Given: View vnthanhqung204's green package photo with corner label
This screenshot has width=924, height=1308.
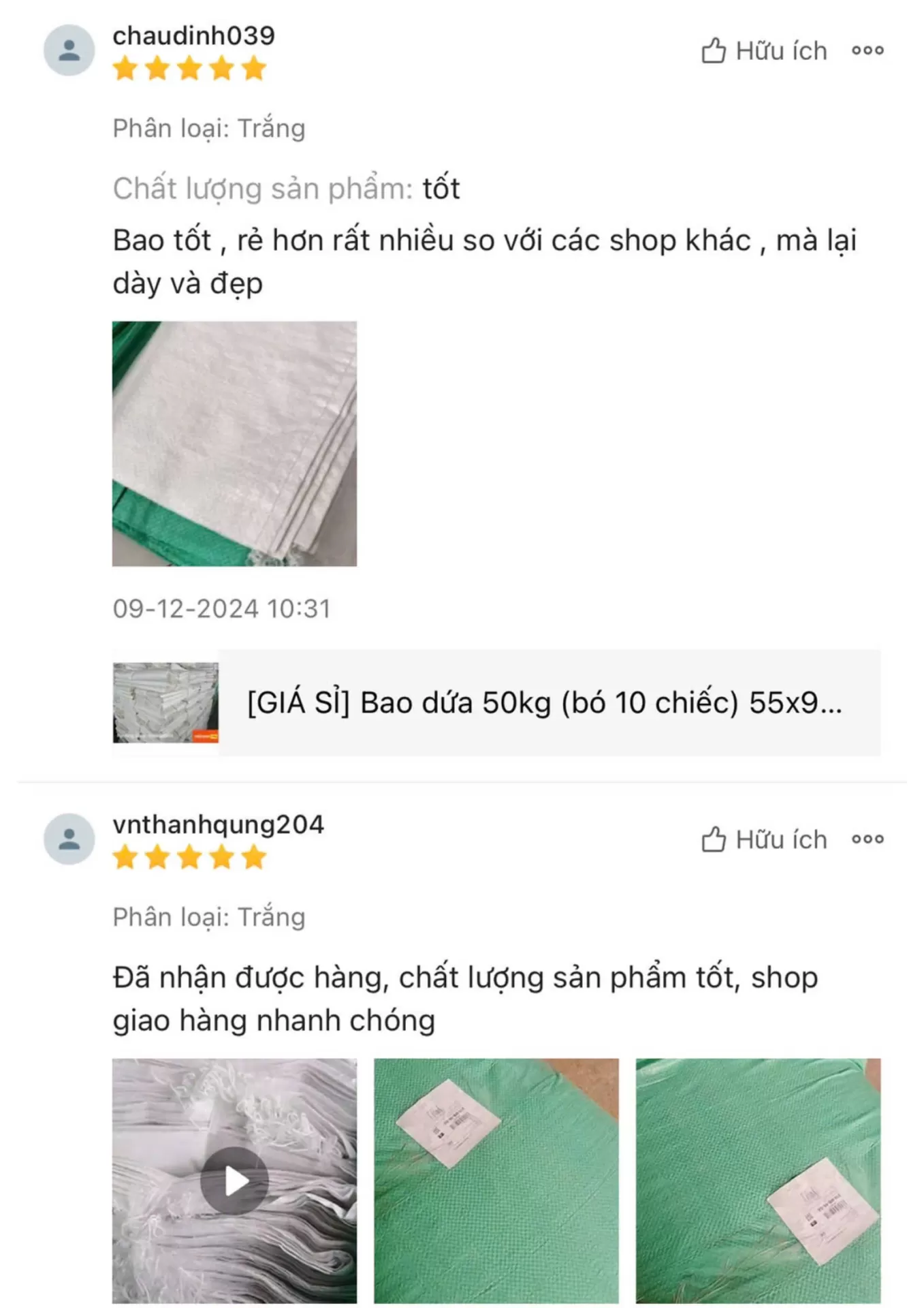Looking at the screenshot, I should [758, 1181].
